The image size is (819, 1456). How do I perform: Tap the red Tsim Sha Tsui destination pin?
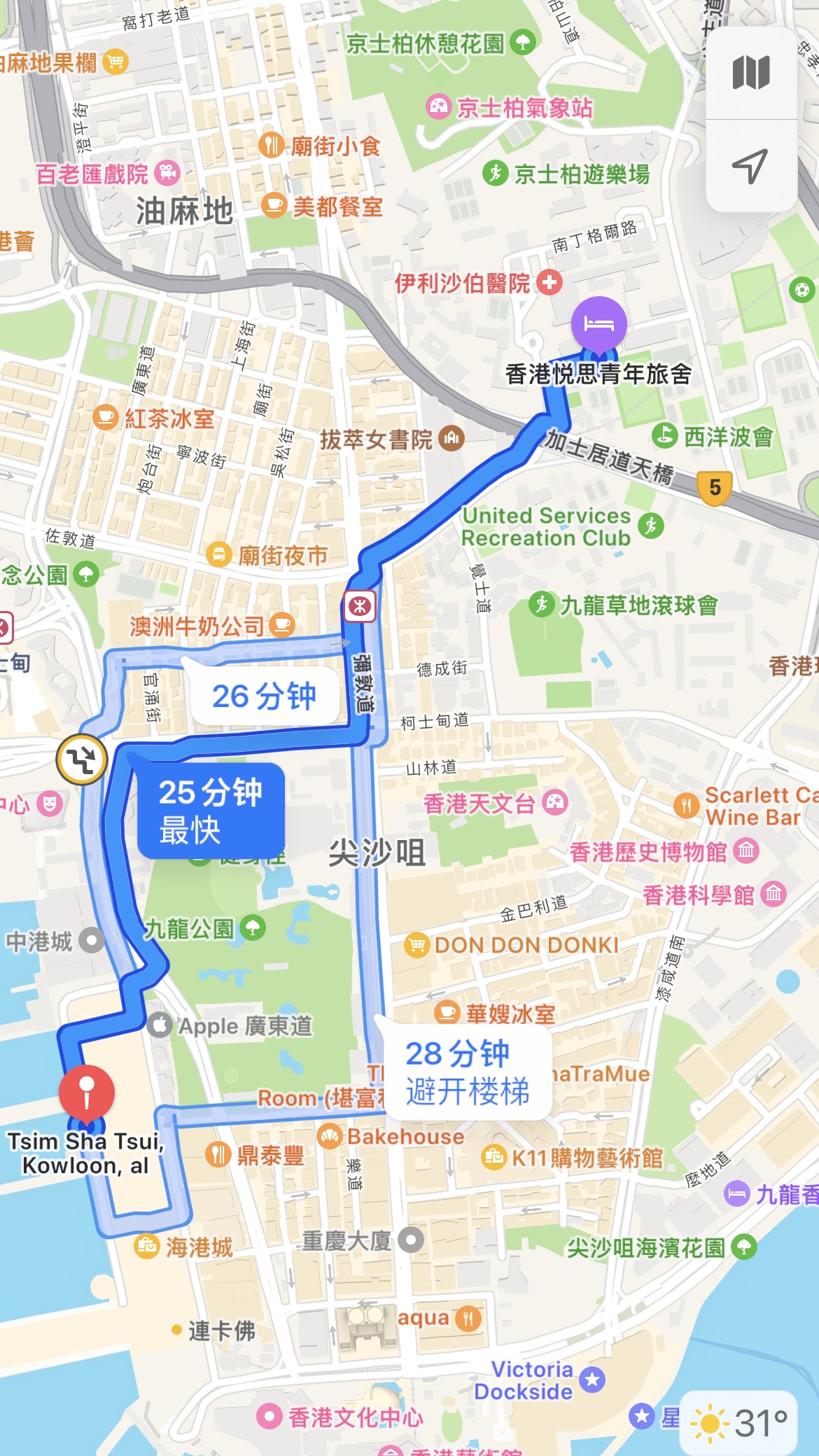click(x=87, y=1091)
